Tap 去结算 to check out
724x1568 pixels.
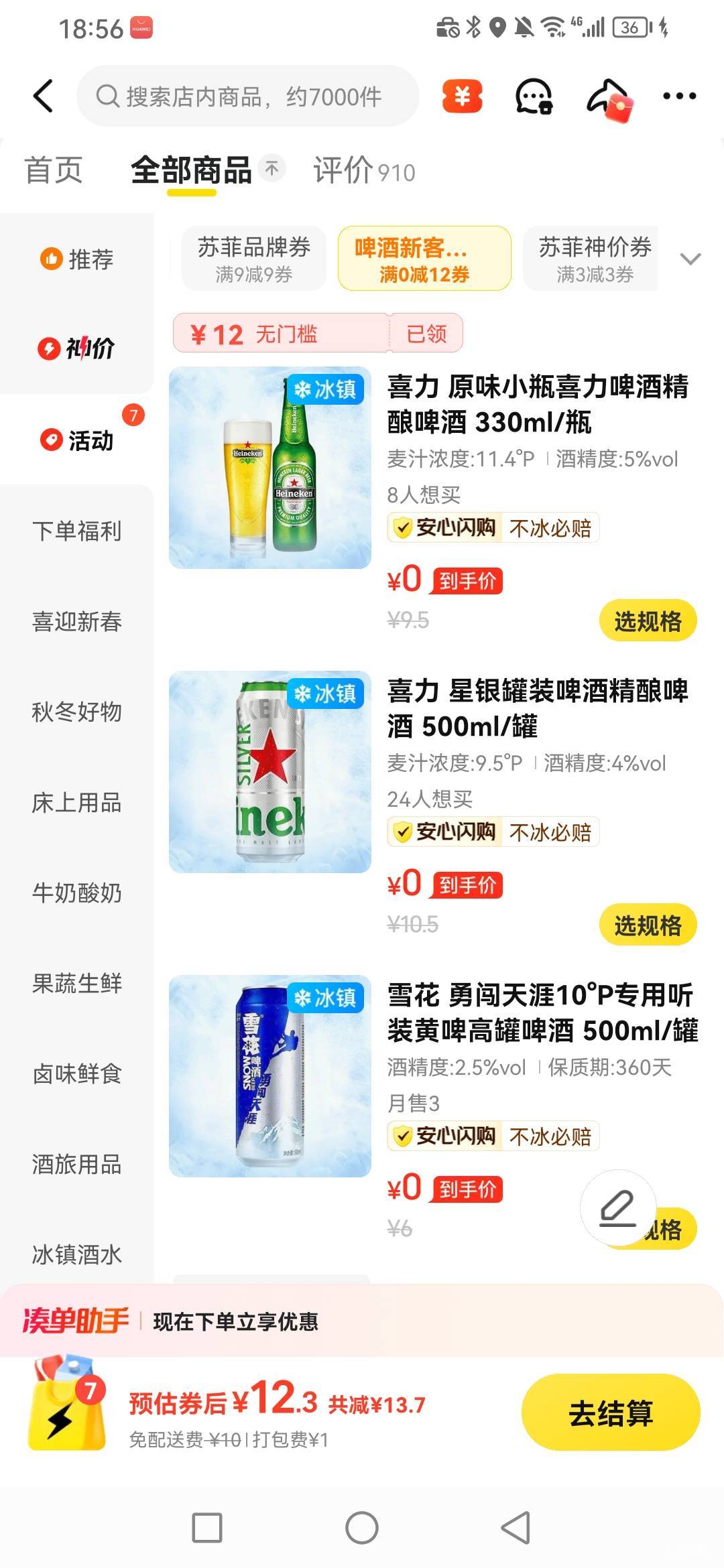(x=610, y=1413)
